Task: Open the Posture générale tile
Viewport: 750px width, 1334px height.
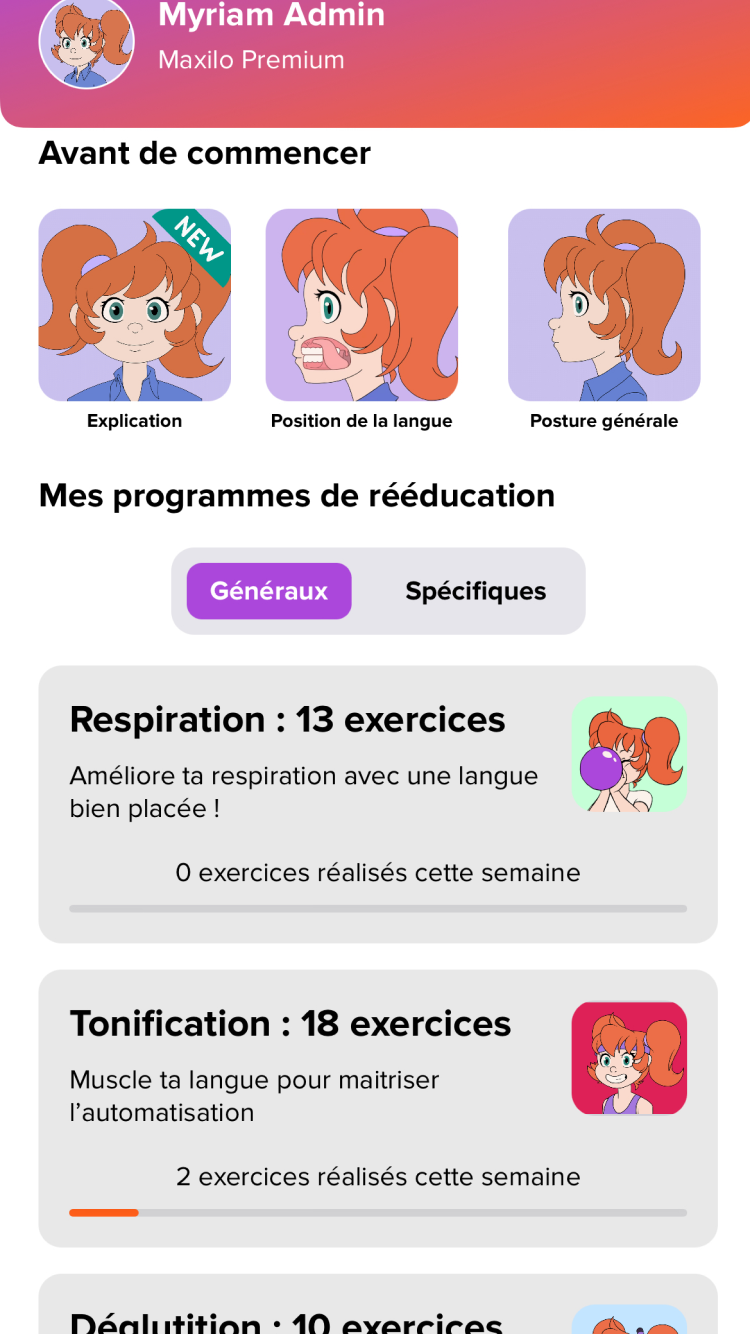Action: tap(604, 305)
